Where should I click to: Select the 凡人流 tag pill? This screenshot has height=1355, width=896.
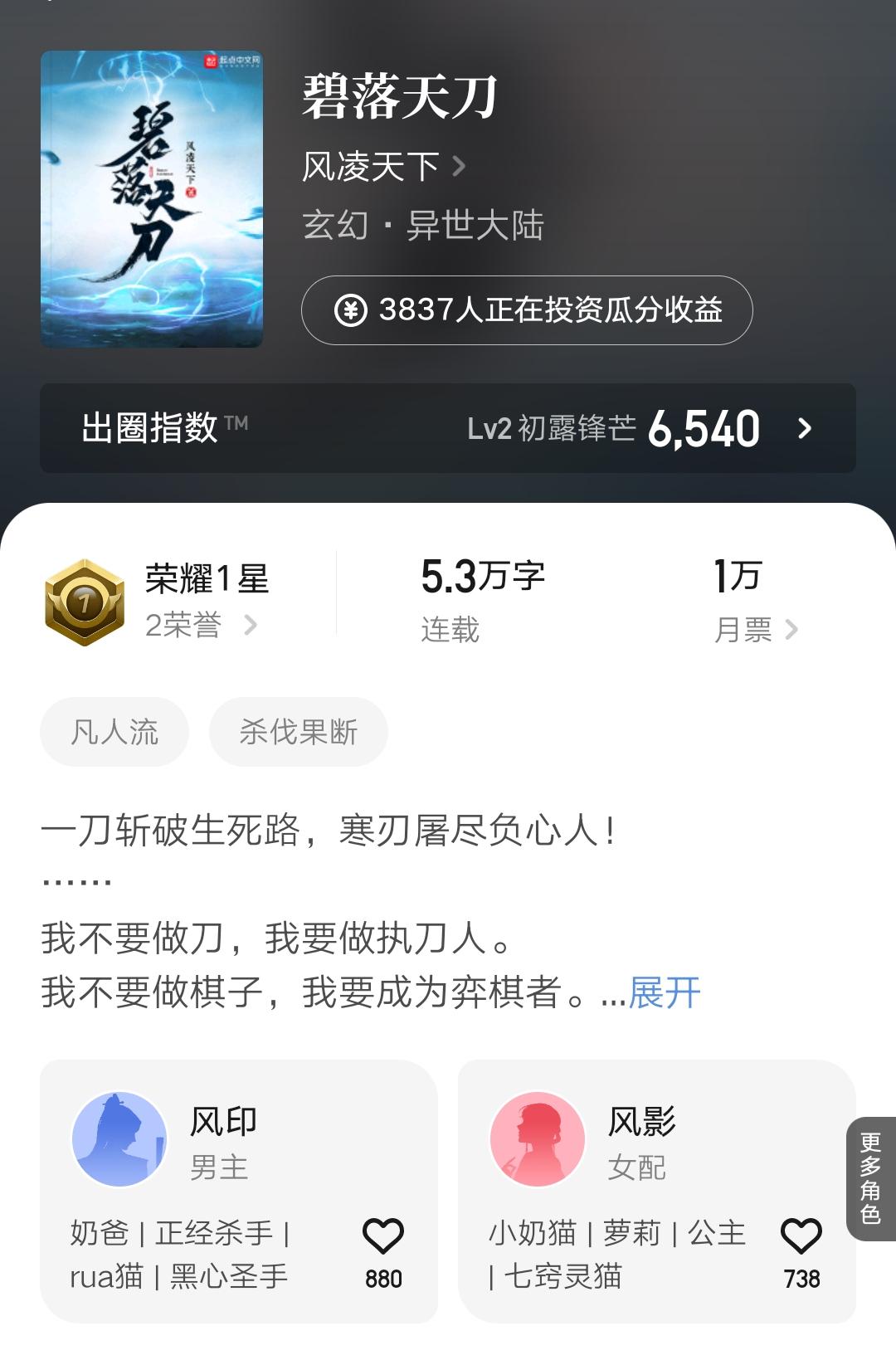point(114,731)
